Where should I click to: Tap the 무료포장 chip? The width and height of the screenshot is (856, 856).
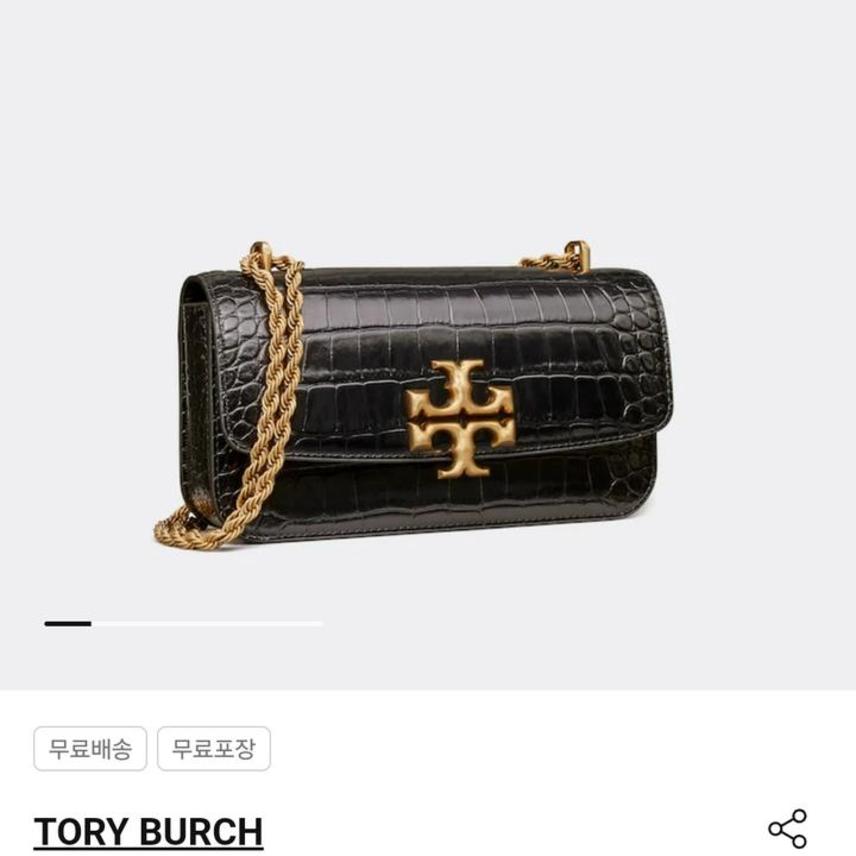(213, 749)
